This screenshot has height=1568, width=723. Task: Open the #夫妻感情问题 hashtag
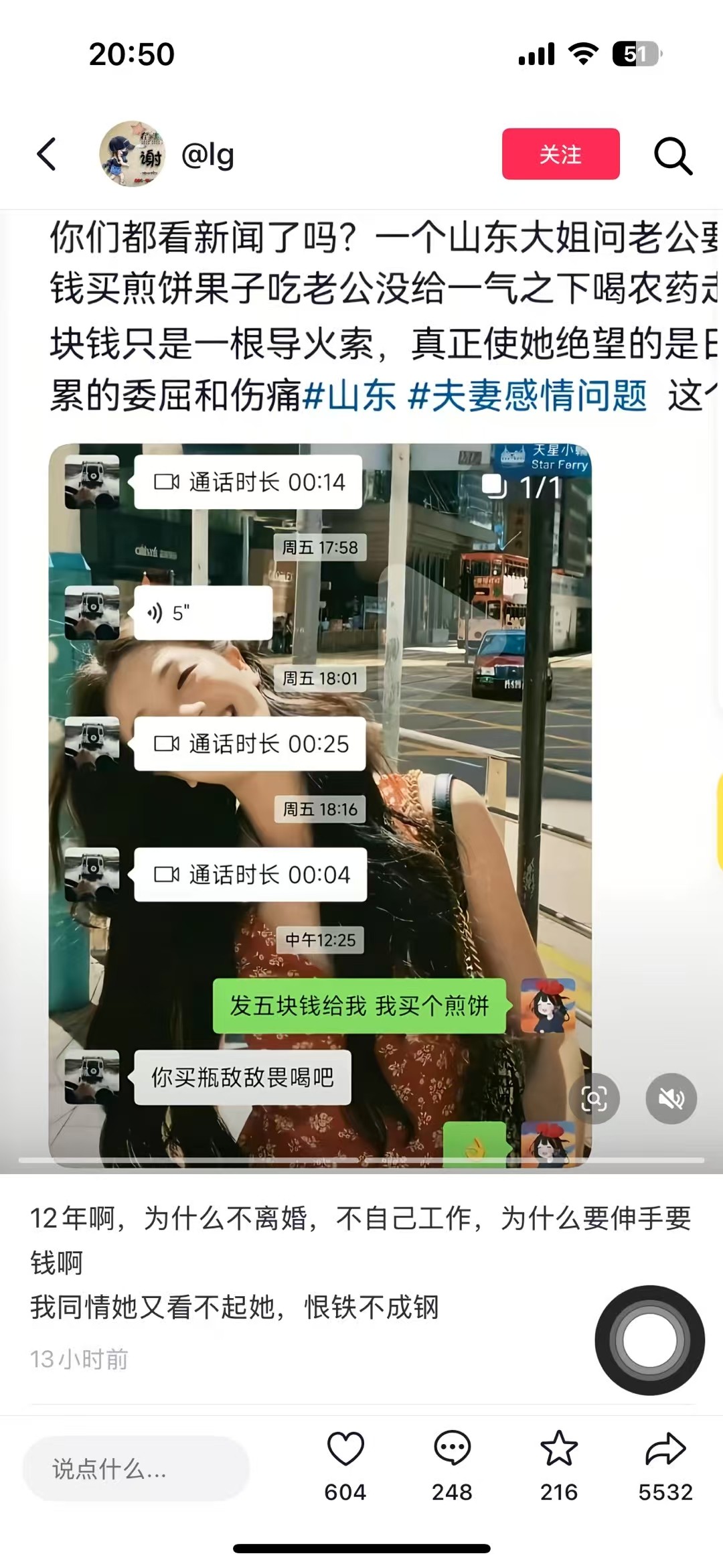pos(528,395)
